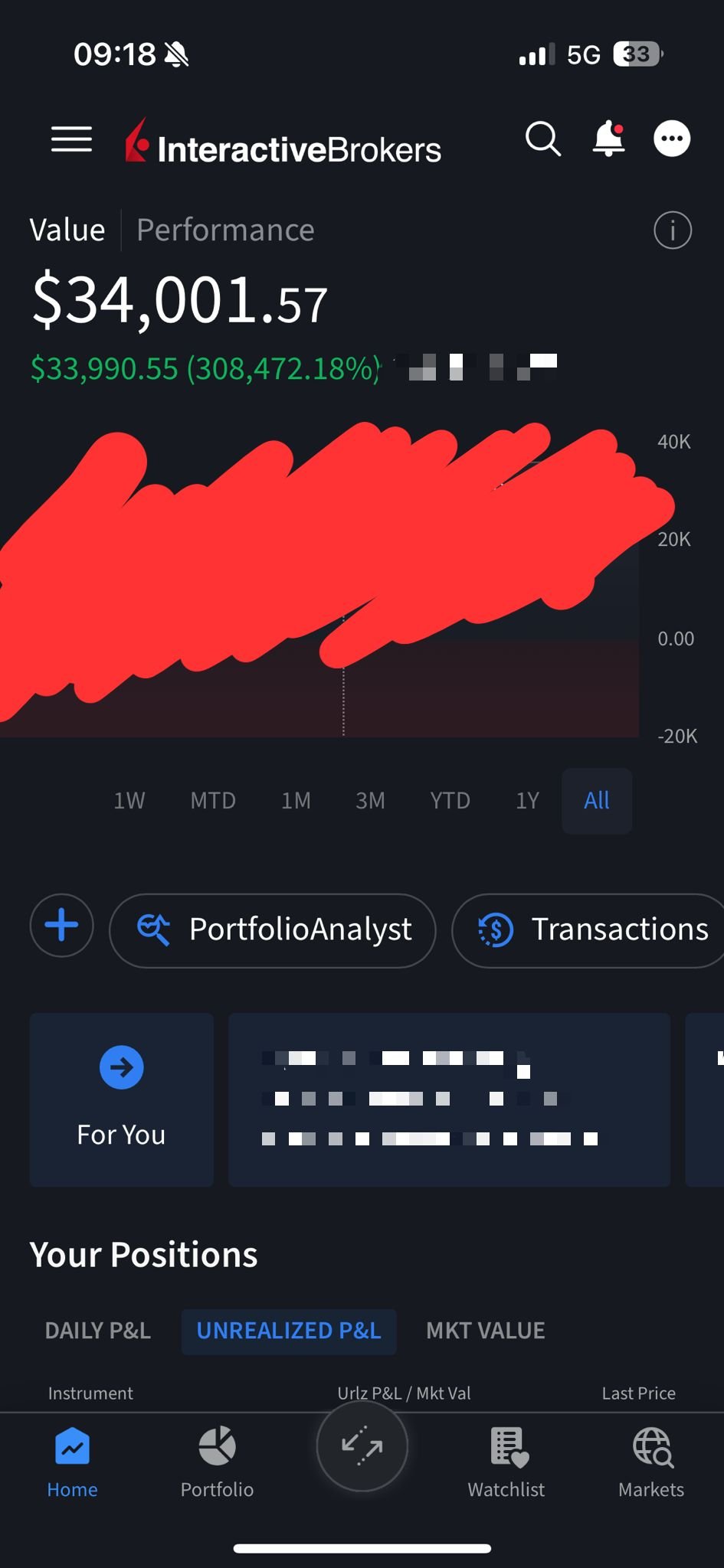
Task: Show the account value info
Action: [672, 230]
